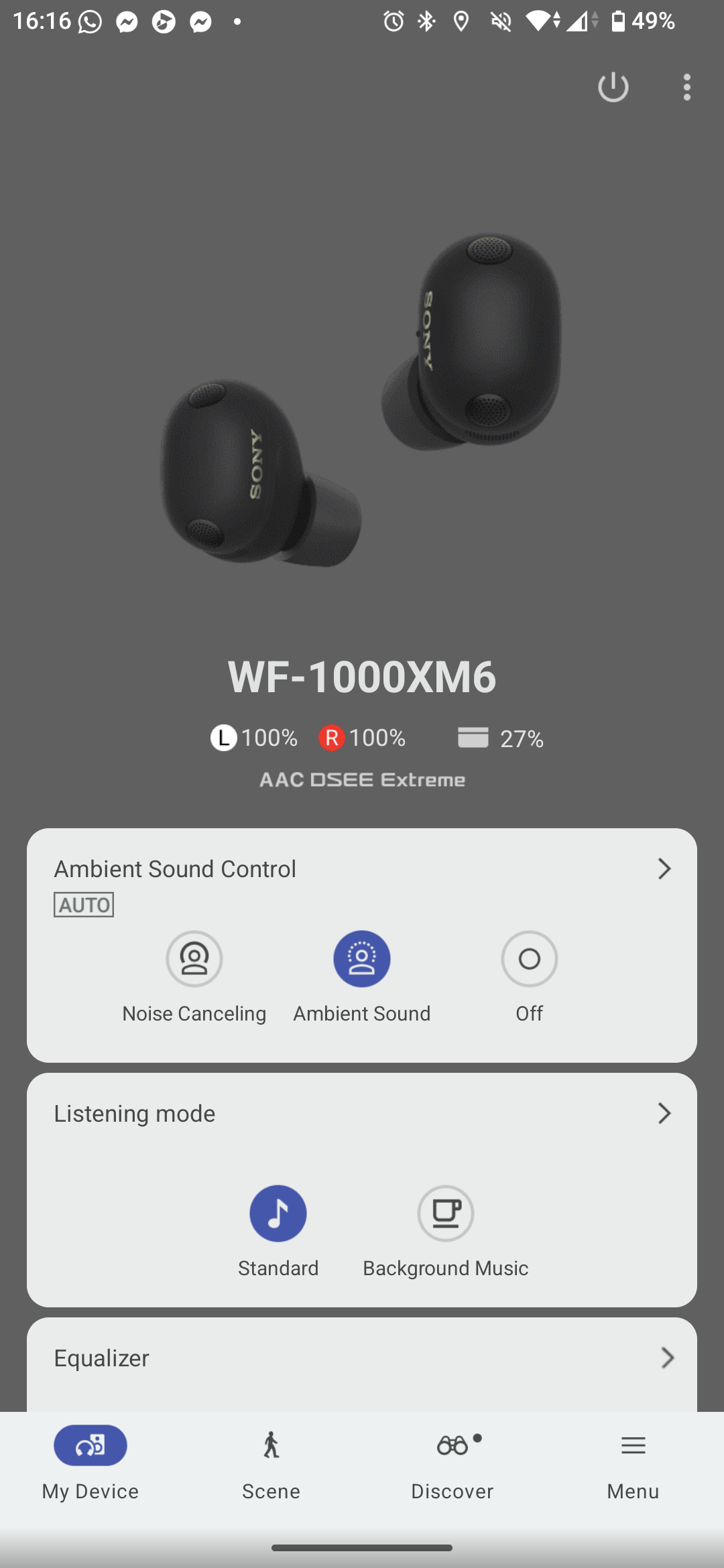Switch to the My Device tab
This screenshot has width=724, height=1568.
(90, 1461)
